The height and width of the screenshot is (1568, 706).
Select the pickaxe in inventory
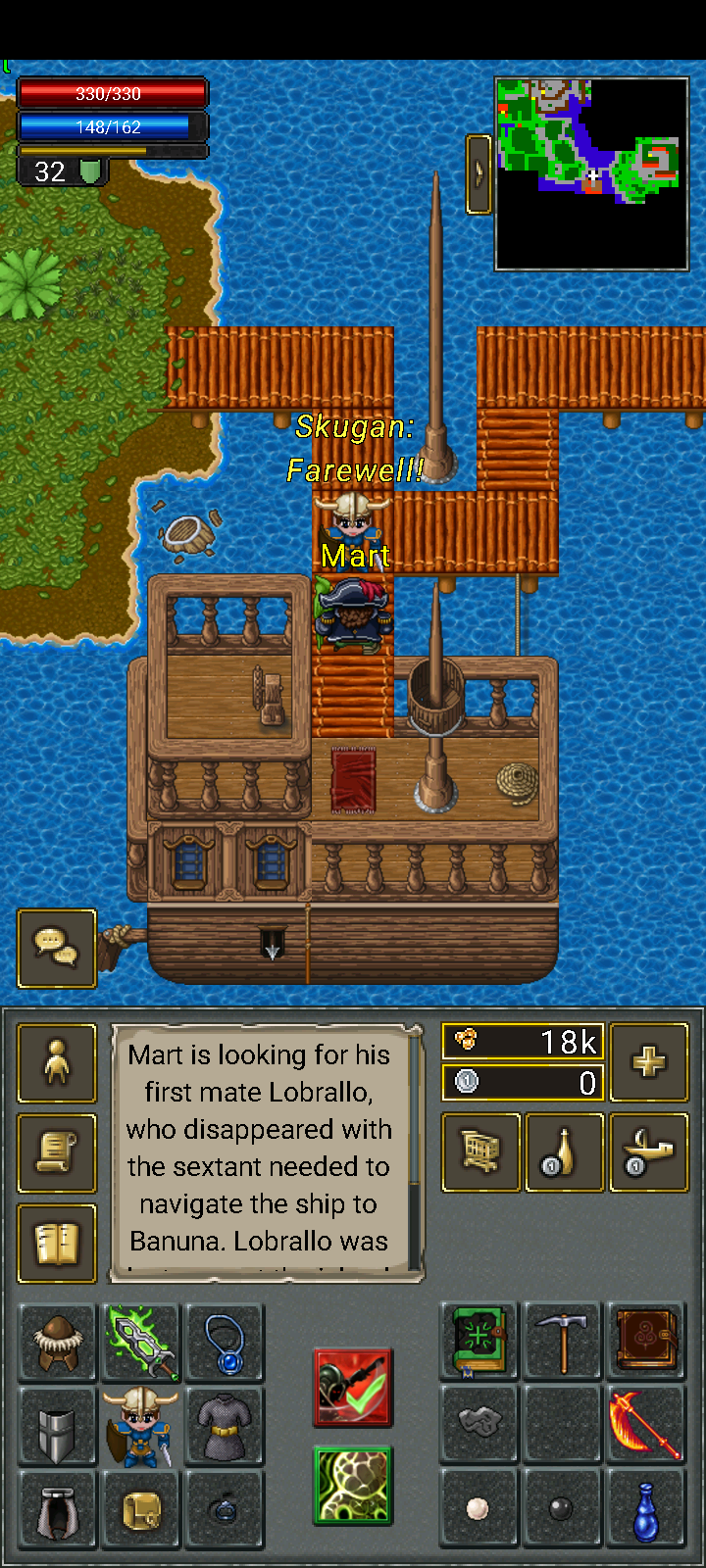[x=562, y=1341]
